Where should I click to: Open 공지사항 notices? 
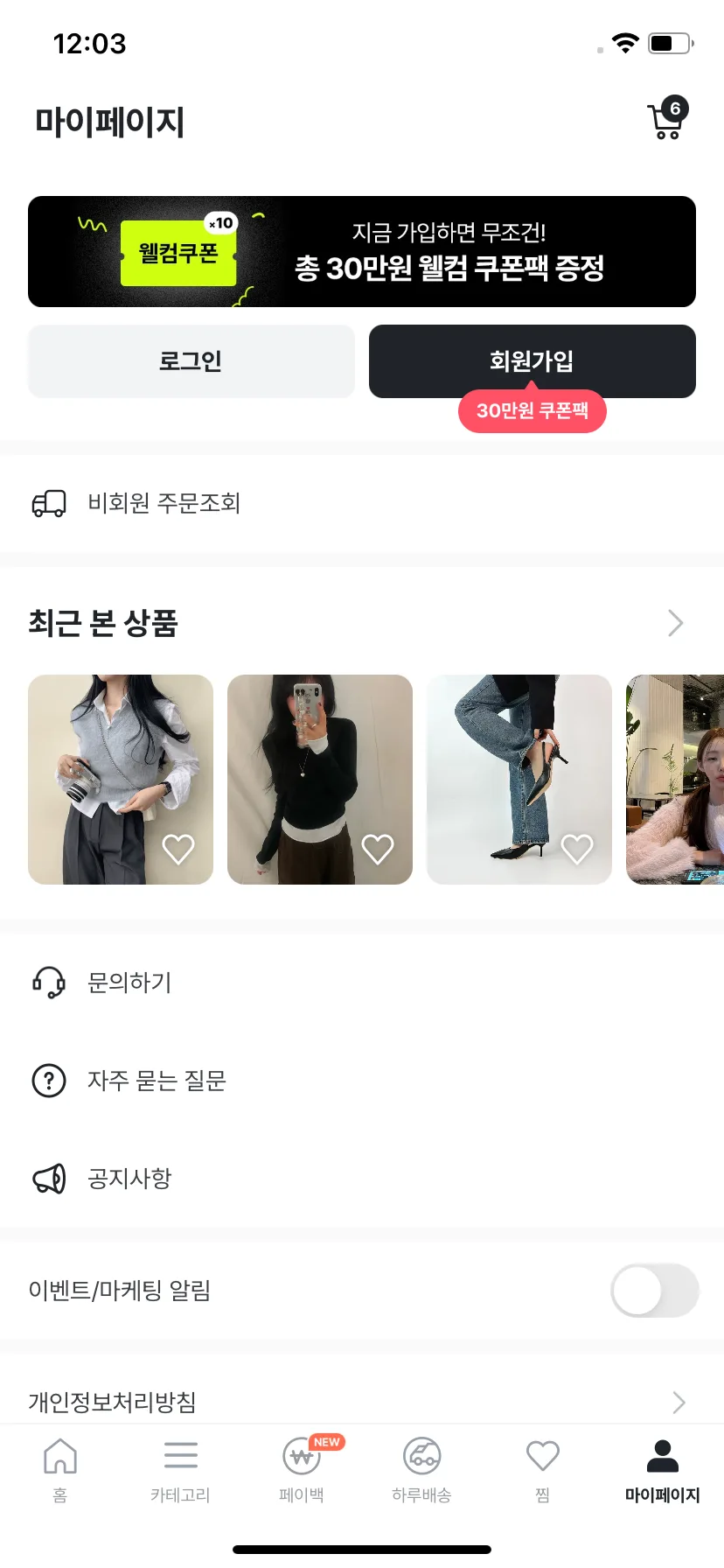coord(129,1179)
